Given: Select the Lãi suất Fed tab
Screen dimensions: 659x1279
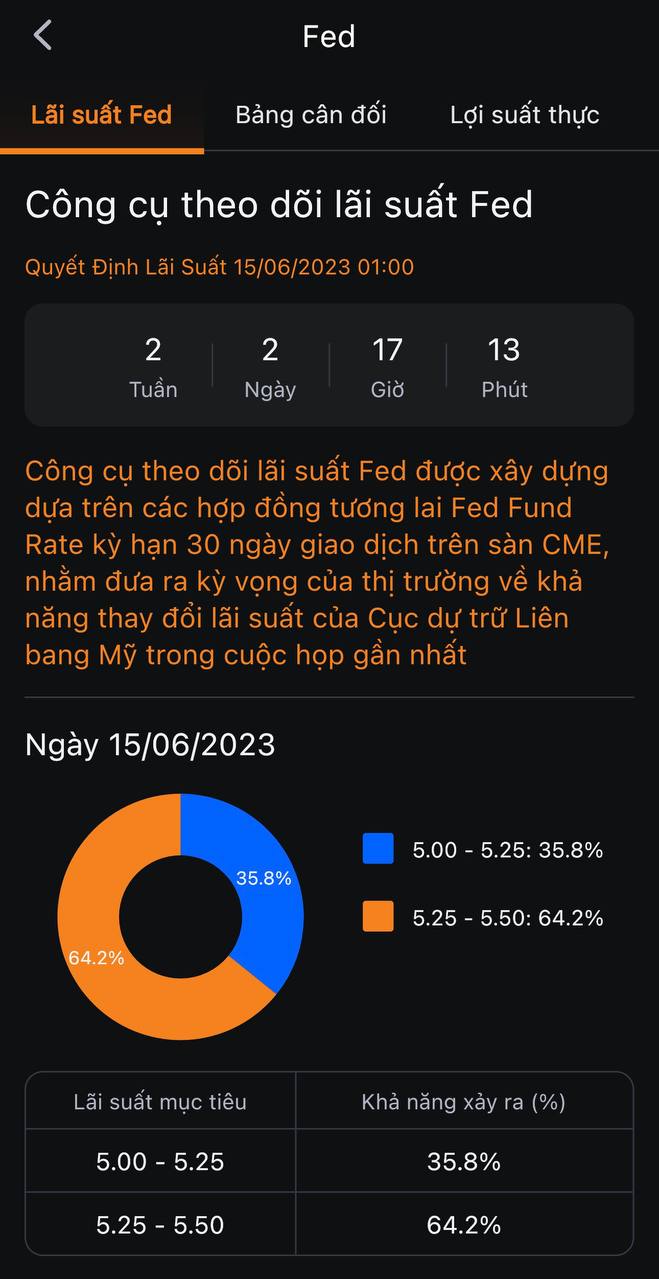Looking at the screenshot, I should [x=101, y=115].
